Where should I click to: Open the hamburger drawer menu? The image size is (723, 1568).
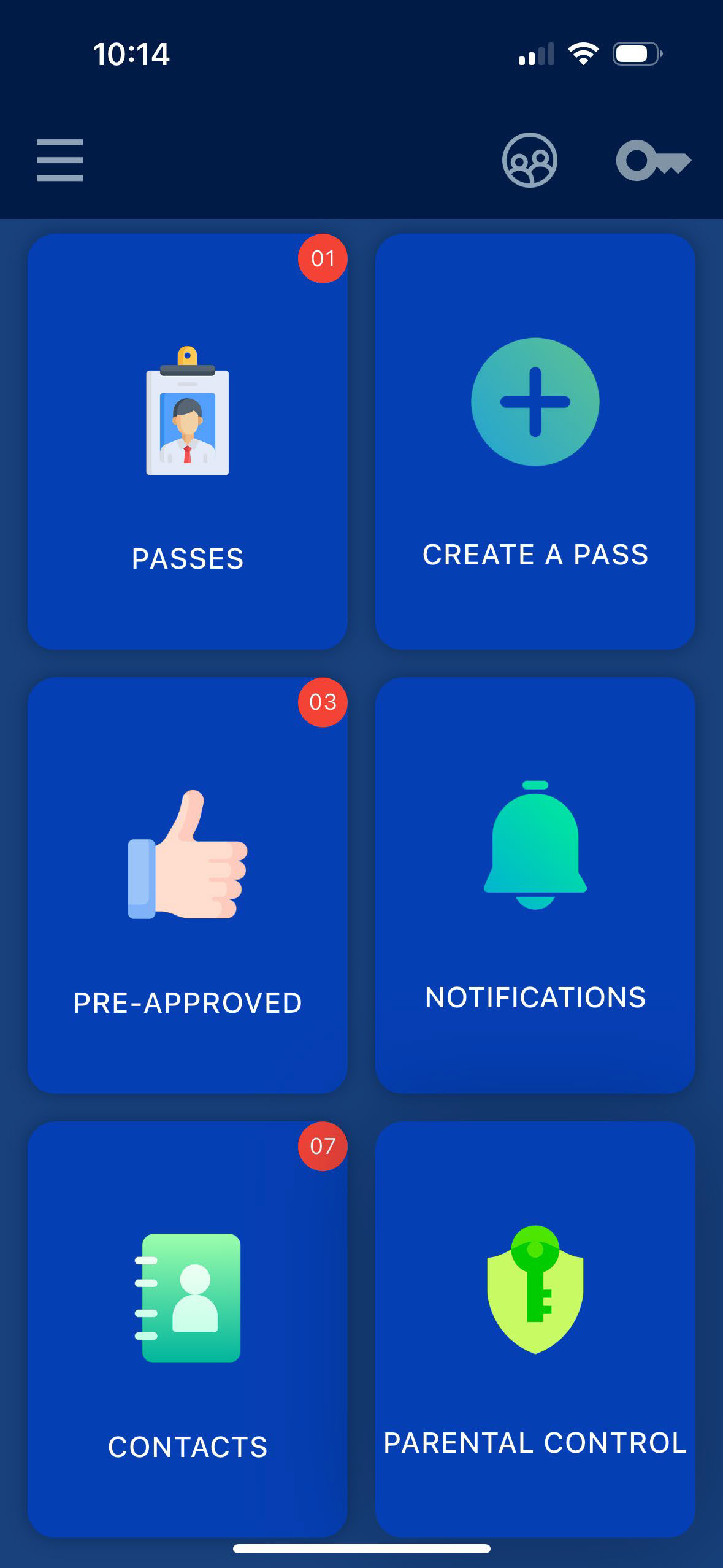(x=59, y=160)
